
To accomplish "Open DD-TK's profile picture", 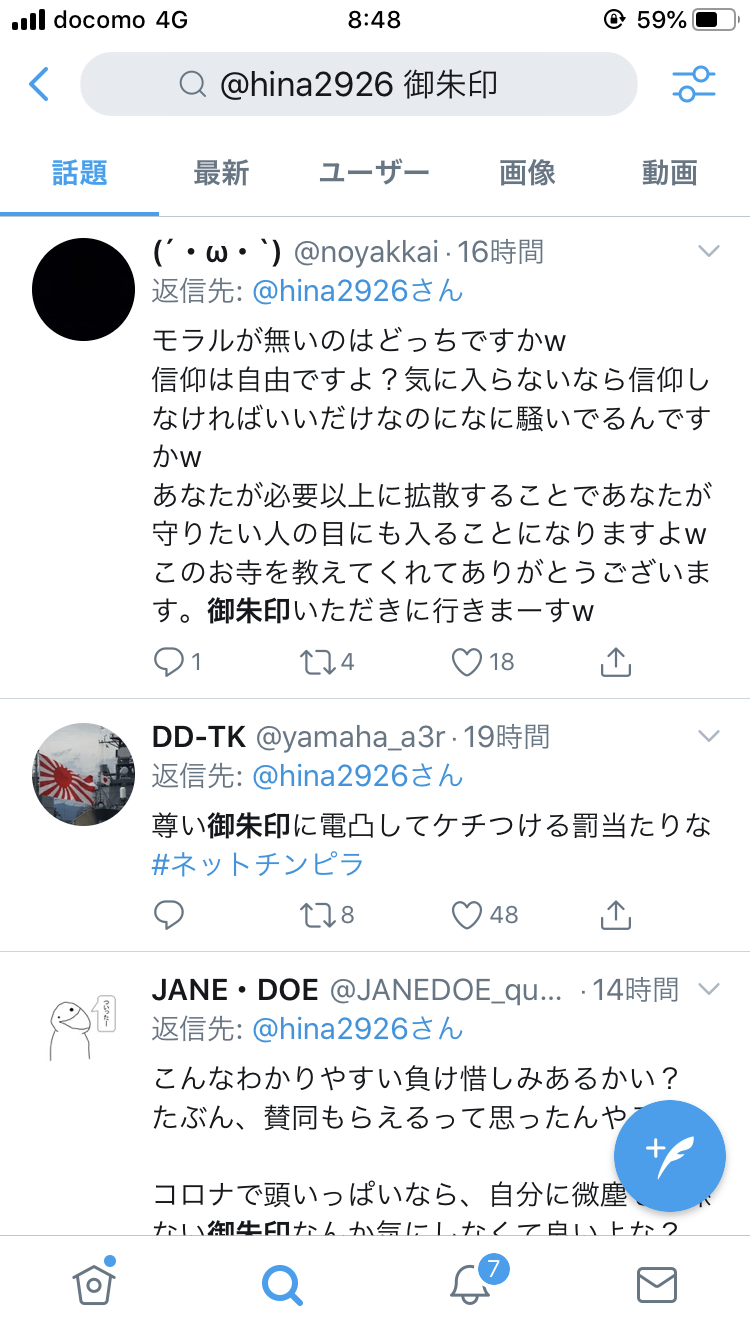I will point(84,773).
